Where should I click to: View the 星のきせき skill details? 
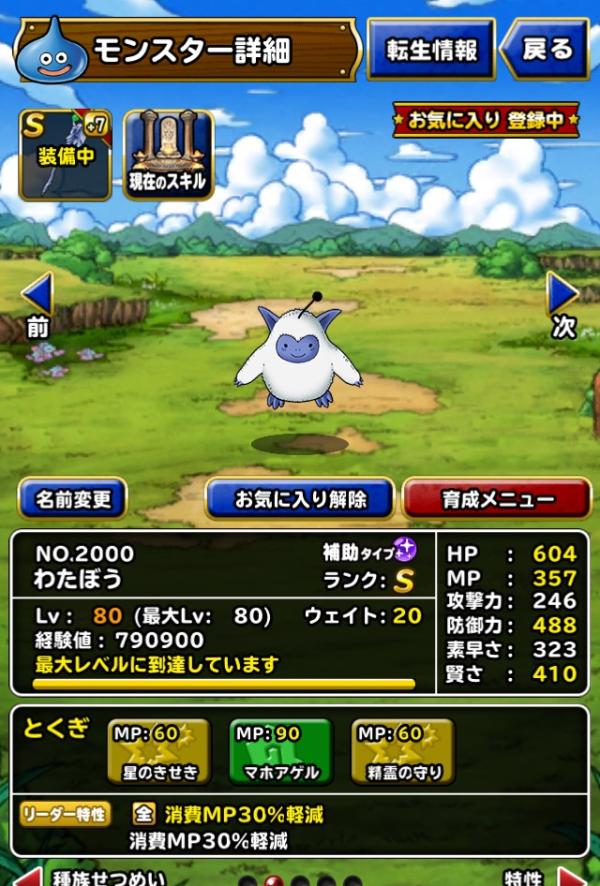tap(160, 752)
